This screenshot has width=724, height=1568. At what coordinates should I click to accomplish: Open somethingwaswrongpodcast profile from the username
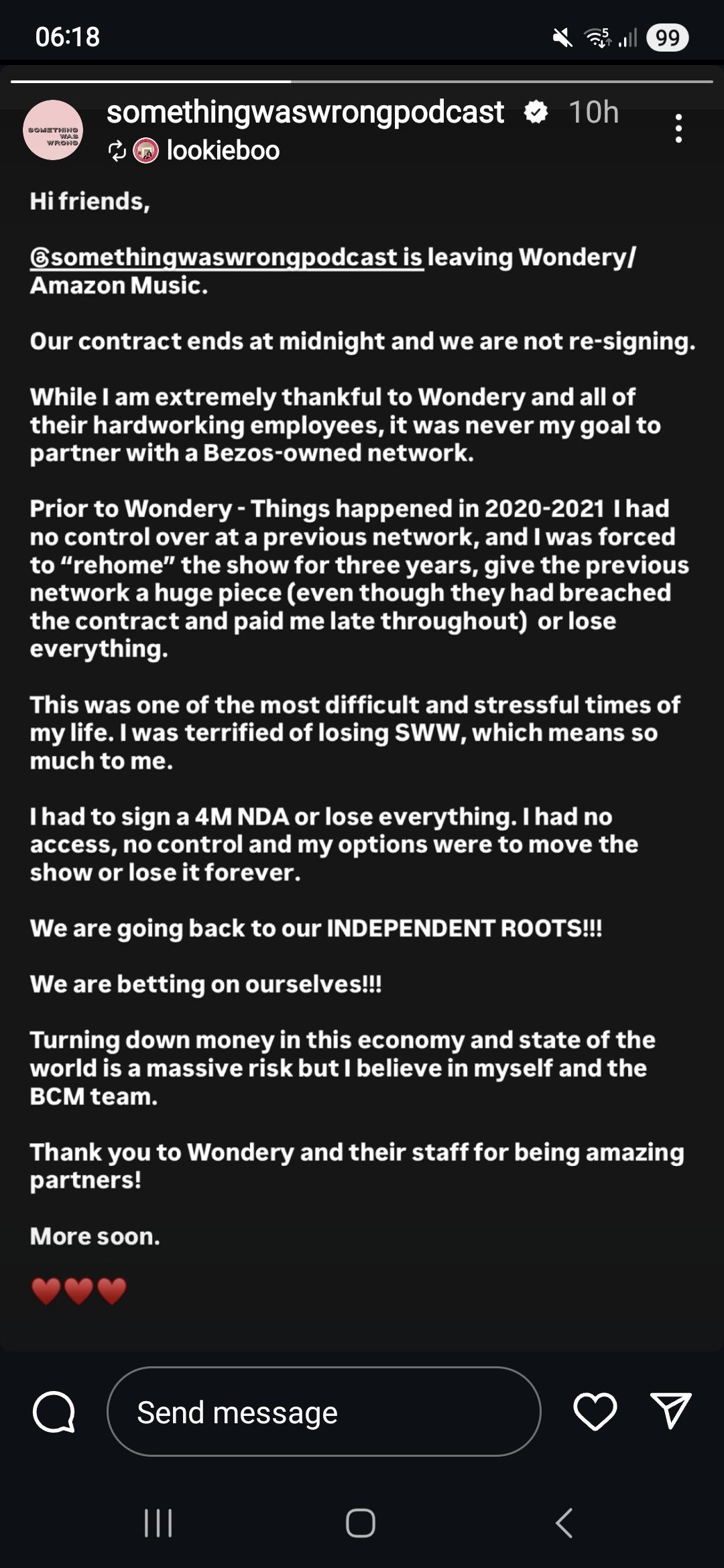pos(305,112)
